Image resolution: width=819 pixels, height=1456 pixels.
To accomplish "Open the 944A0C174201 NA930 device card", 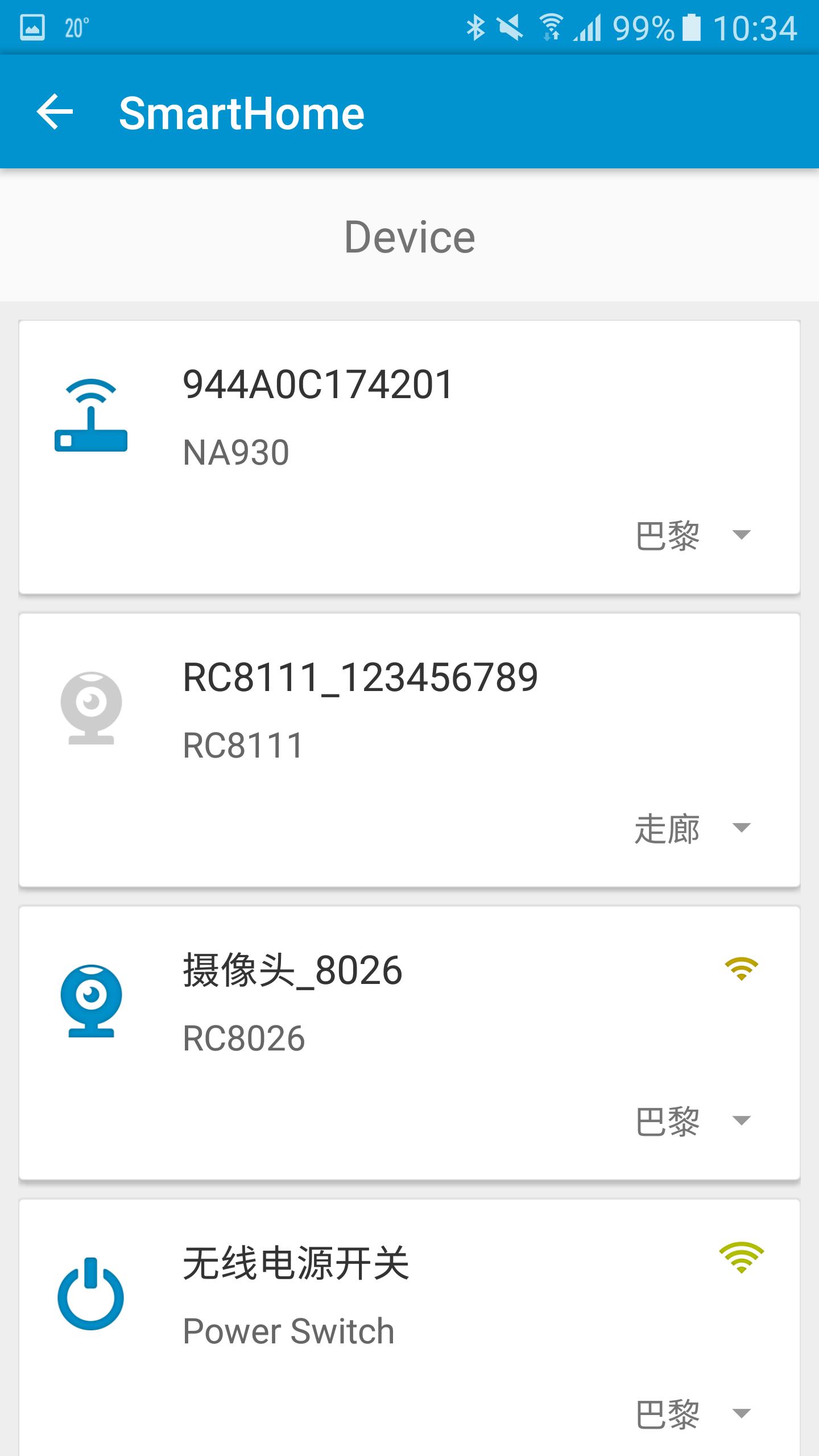I will 409,457.
